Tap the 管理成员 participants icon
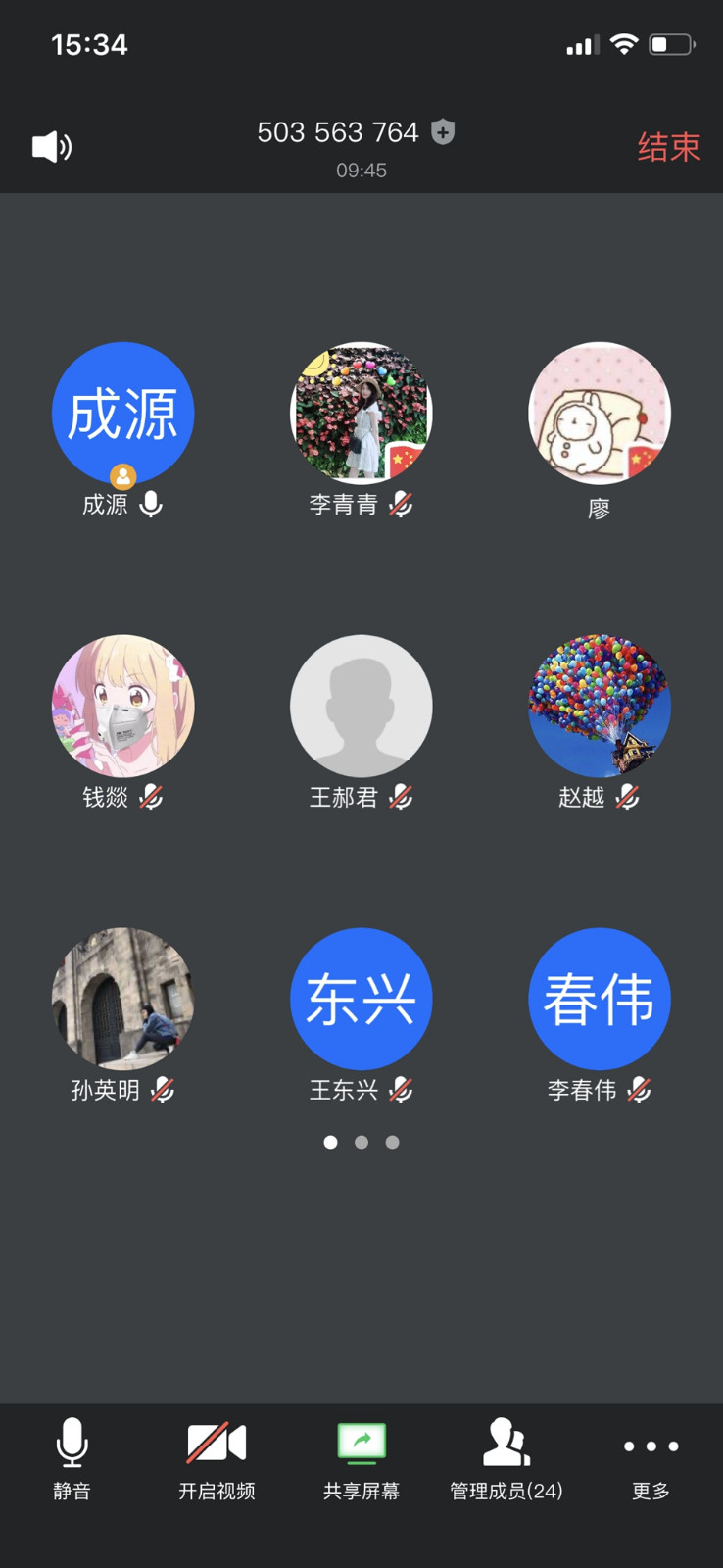Viewport: 723px width, 1568px height. coord(506,1441)
